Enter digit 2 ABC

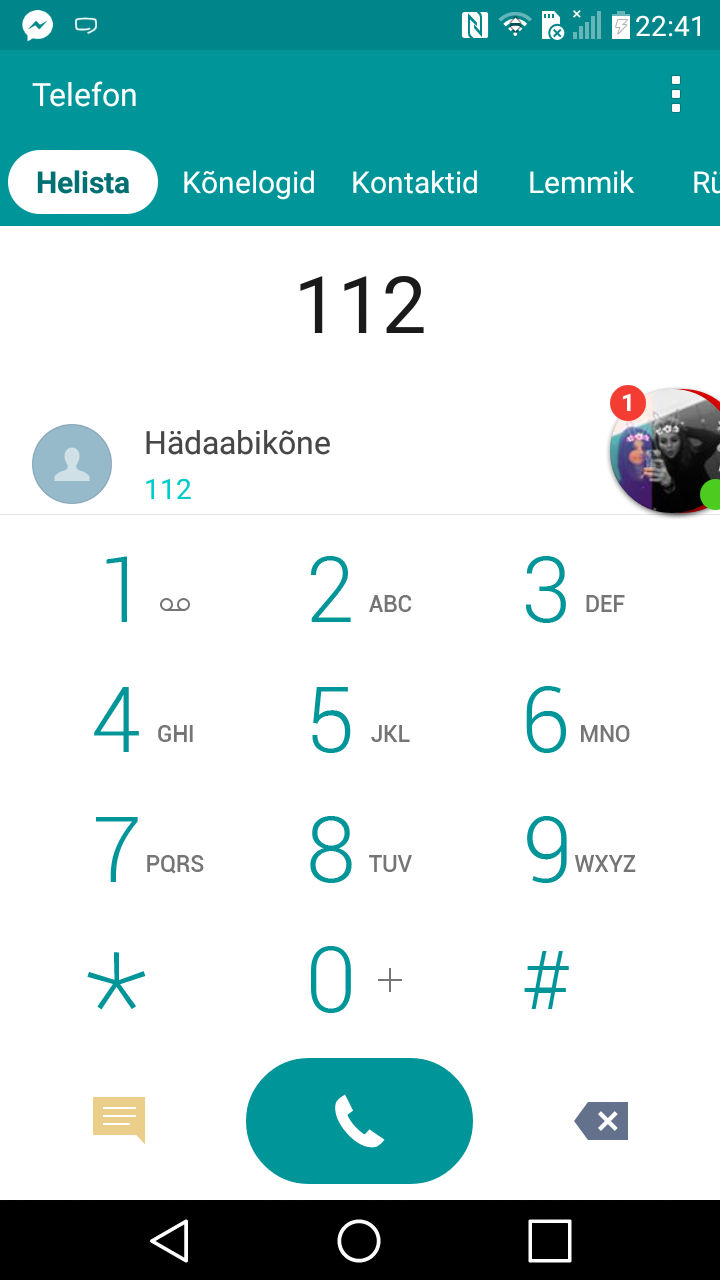pyautogui.click(x=360, y=591)
